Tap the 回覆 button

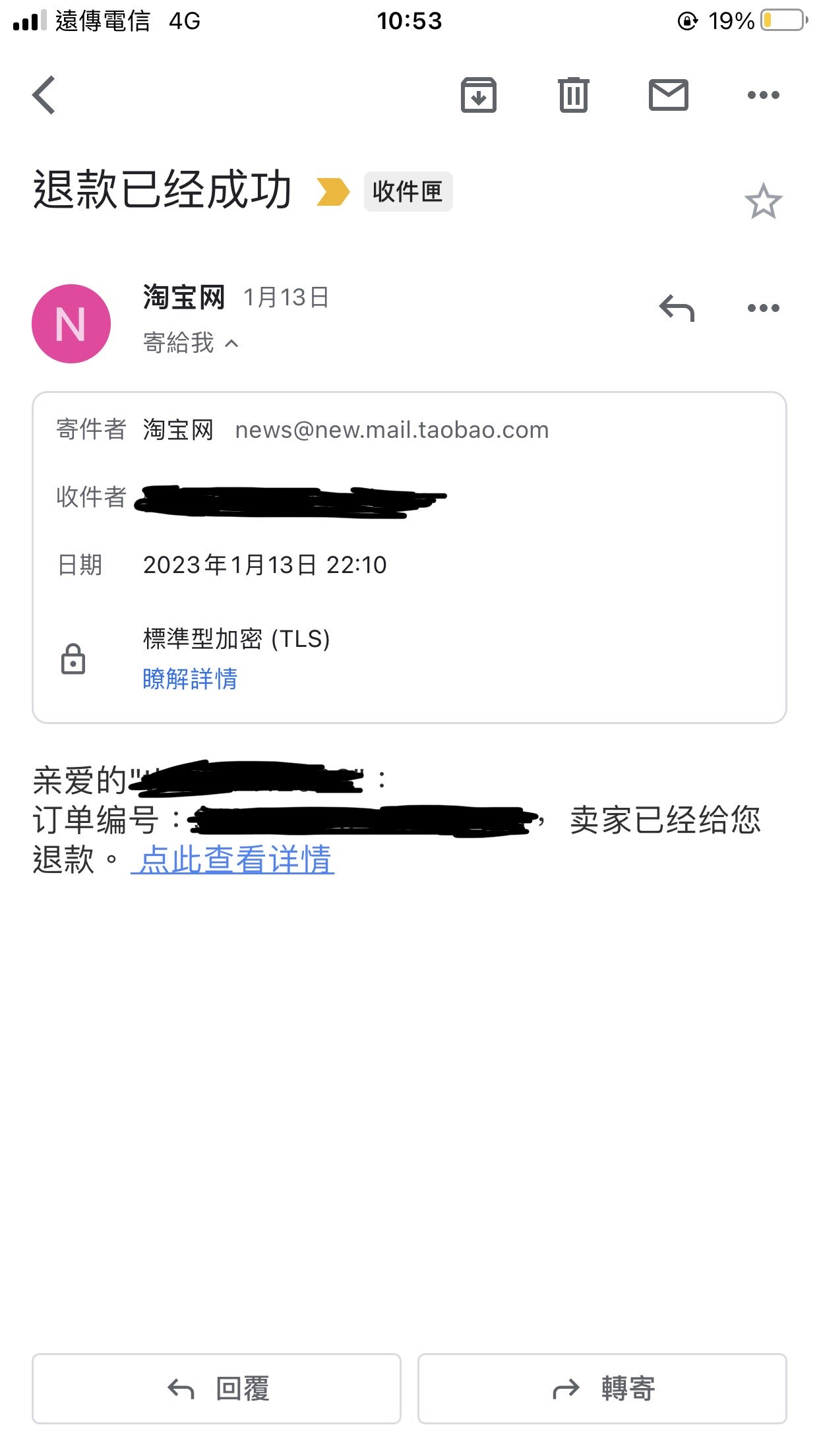(216, 1389)
